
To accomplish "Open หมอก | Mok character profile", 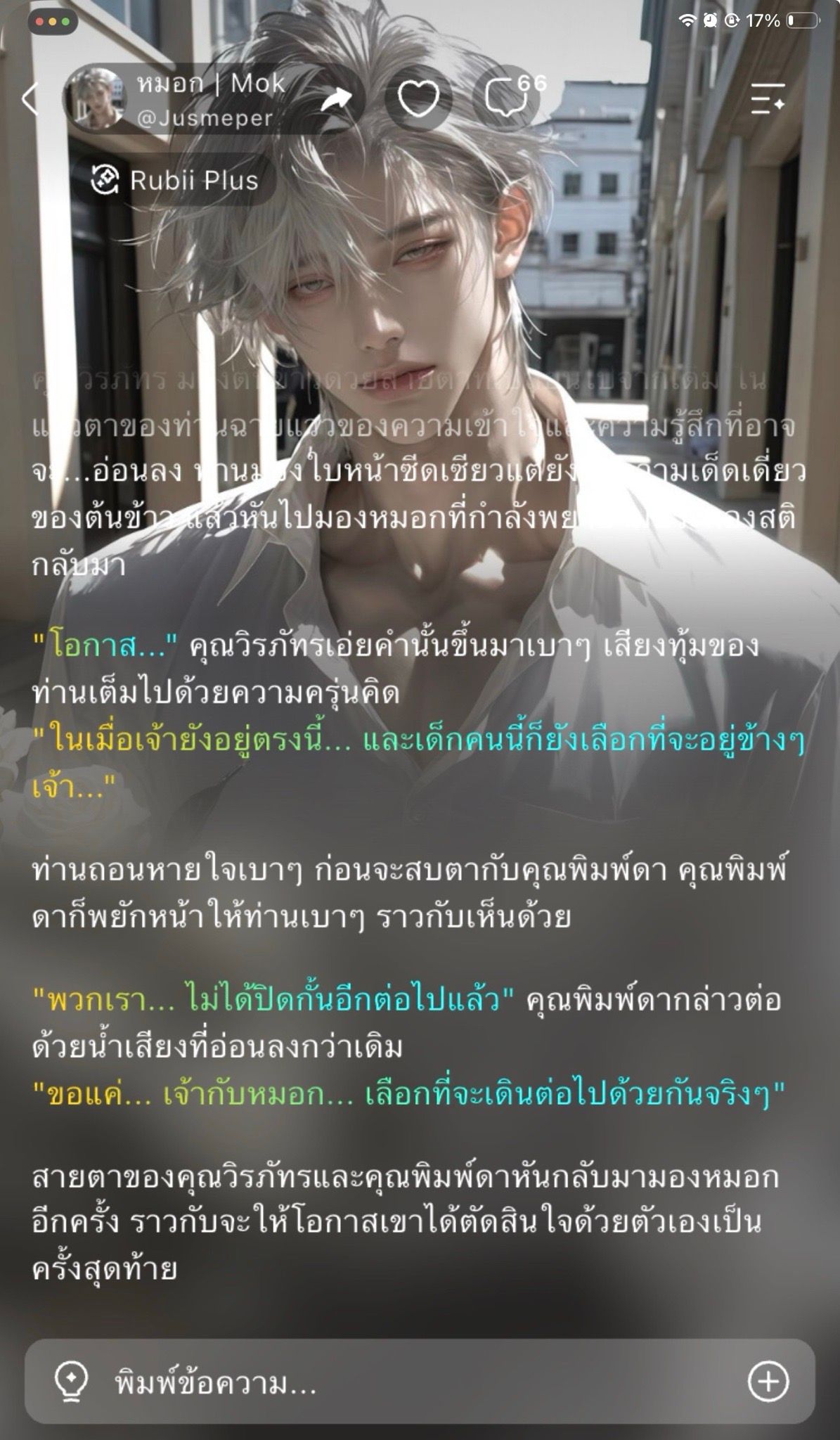I will [x=179, y=100].
